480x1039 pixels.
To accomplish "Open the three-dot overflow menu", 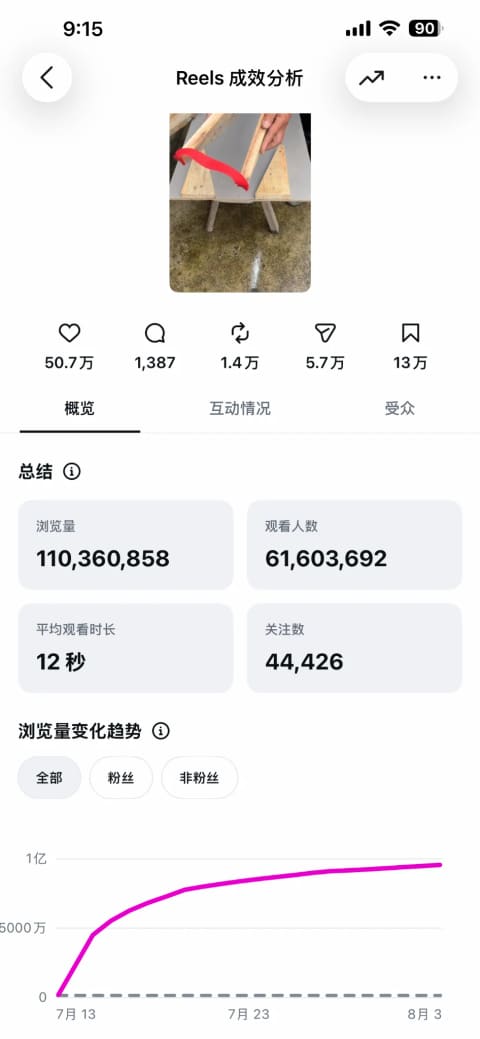I will coord(432,78).
